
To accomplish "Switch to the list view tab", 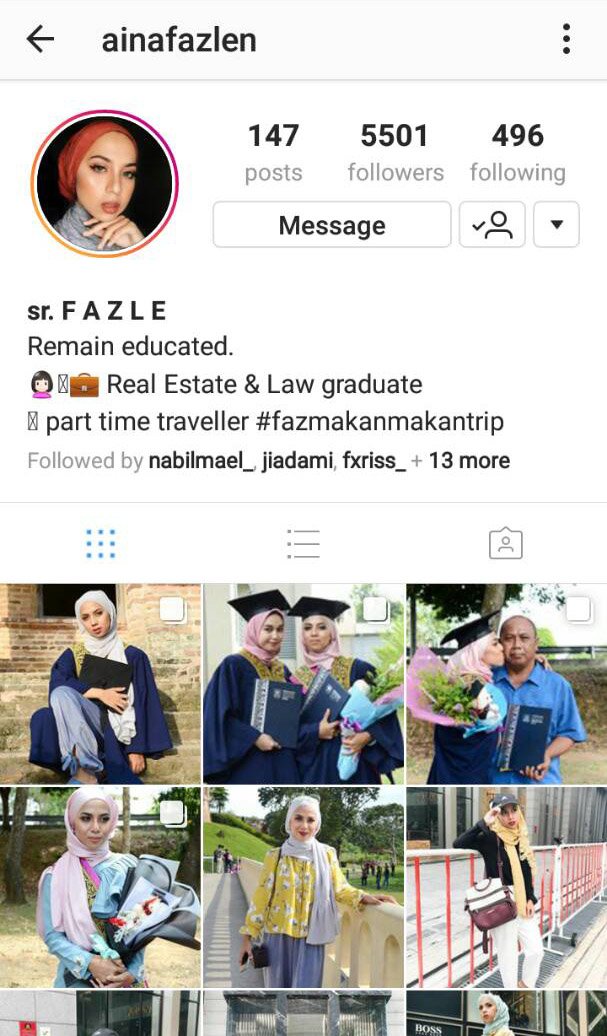I will (303, 544).
